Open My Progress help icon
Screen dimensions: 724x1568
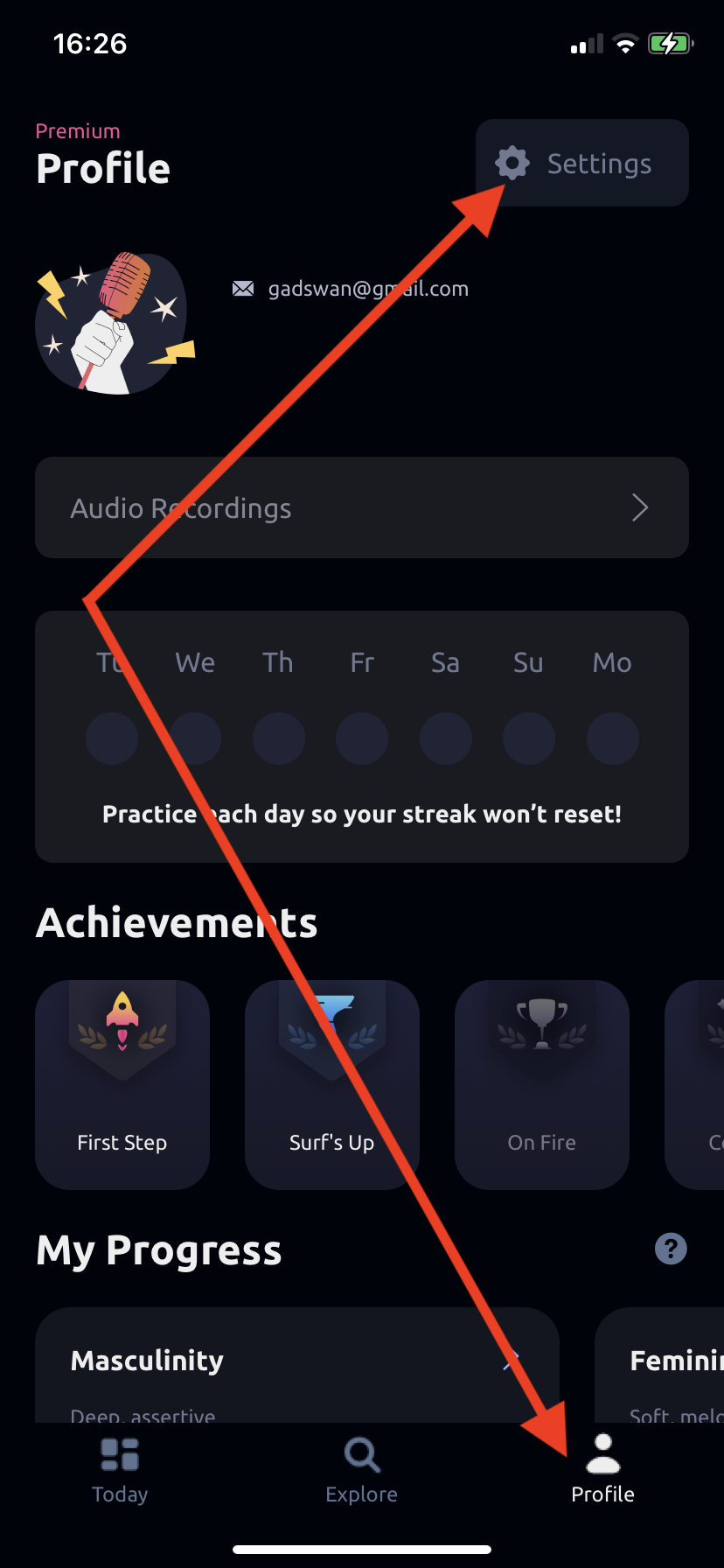click(x=671, y=1249)
